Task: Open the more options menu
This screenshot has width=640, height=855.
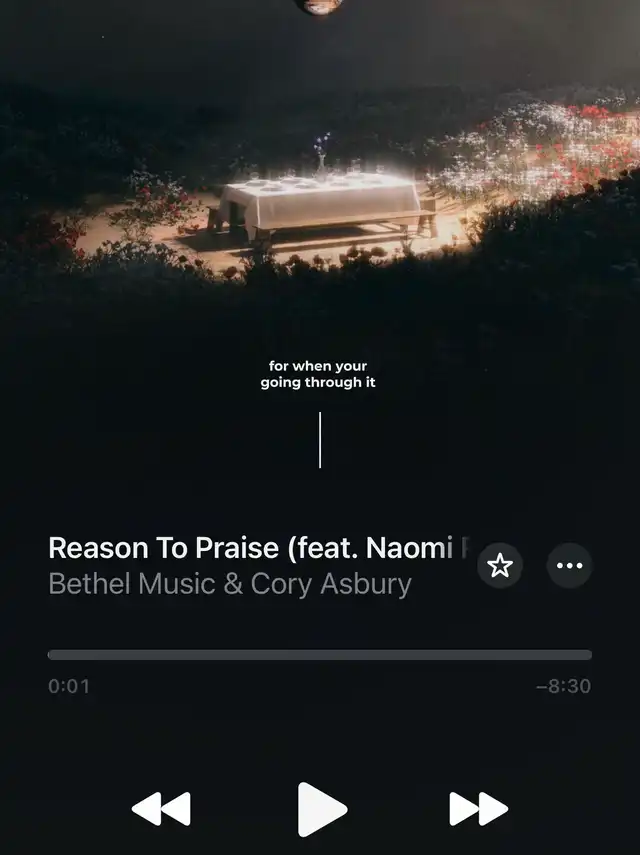Action: 569,566
